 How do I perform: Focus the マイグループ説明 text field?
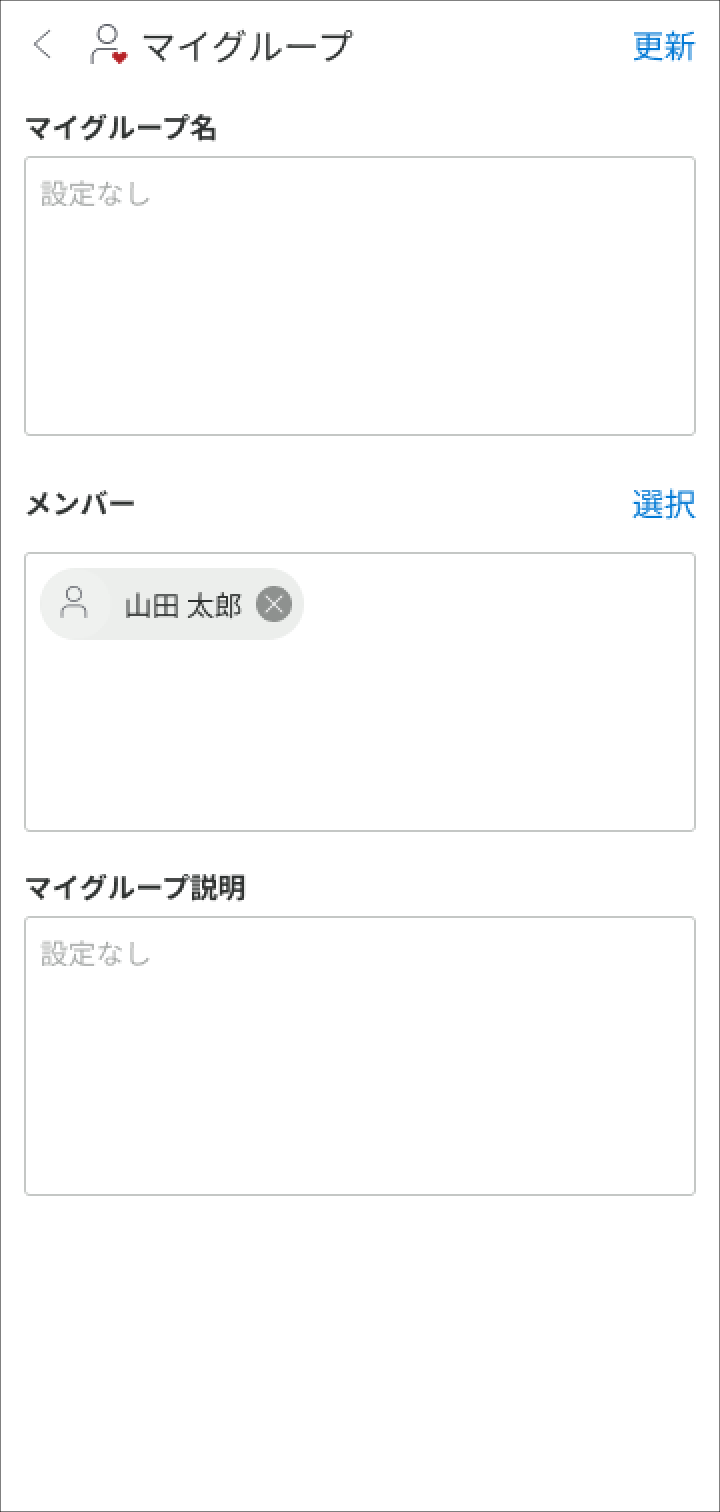click(x=360, y=1056)
